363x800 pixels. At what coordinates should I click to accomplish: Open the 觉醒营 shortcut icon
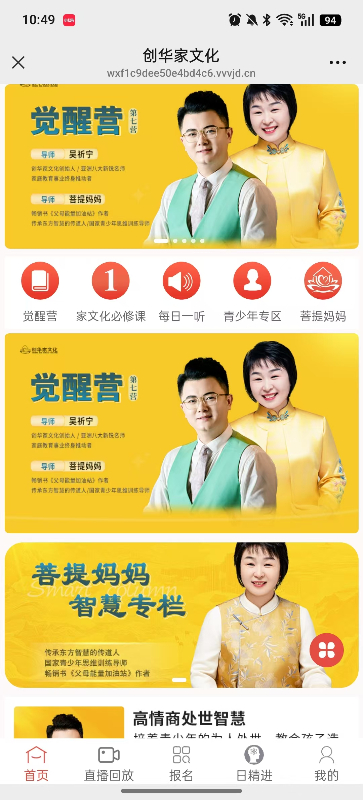coord(40,292)
